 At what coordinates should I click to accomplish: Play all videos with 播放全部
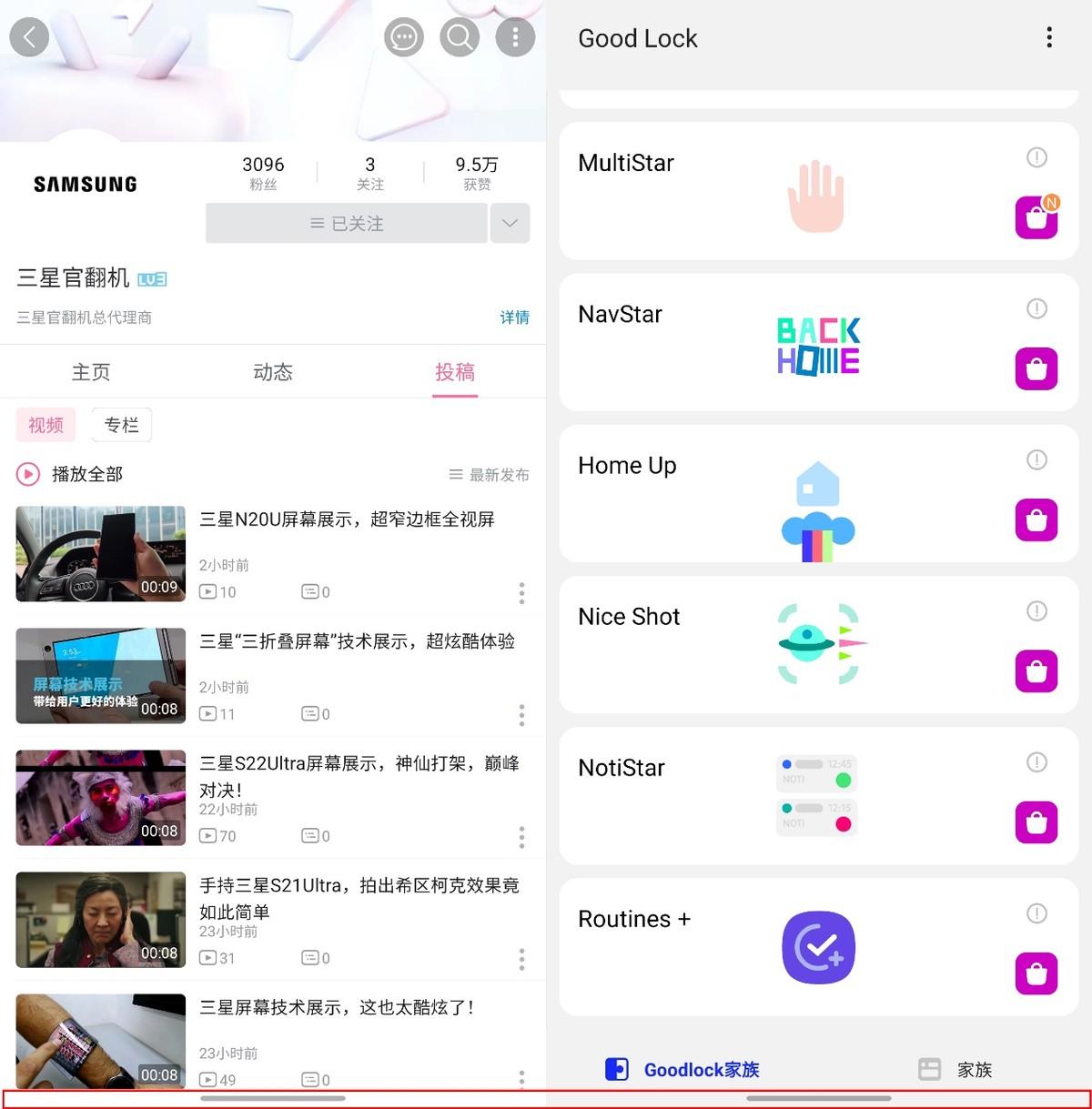click(70, 474)
